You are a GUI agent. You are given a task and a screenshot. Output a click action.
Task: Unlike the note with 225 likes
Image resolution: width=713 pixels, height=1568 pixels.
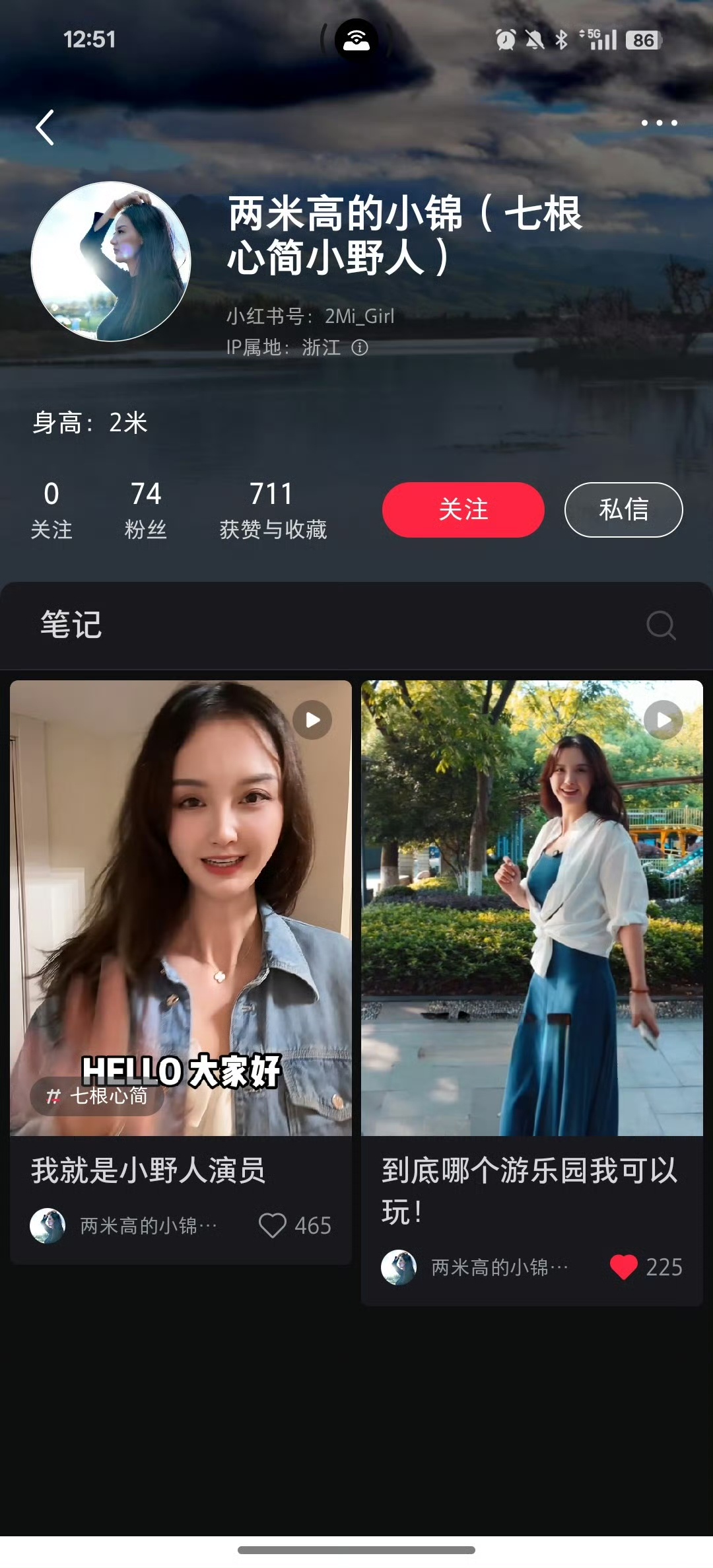tap(623, 1267)
